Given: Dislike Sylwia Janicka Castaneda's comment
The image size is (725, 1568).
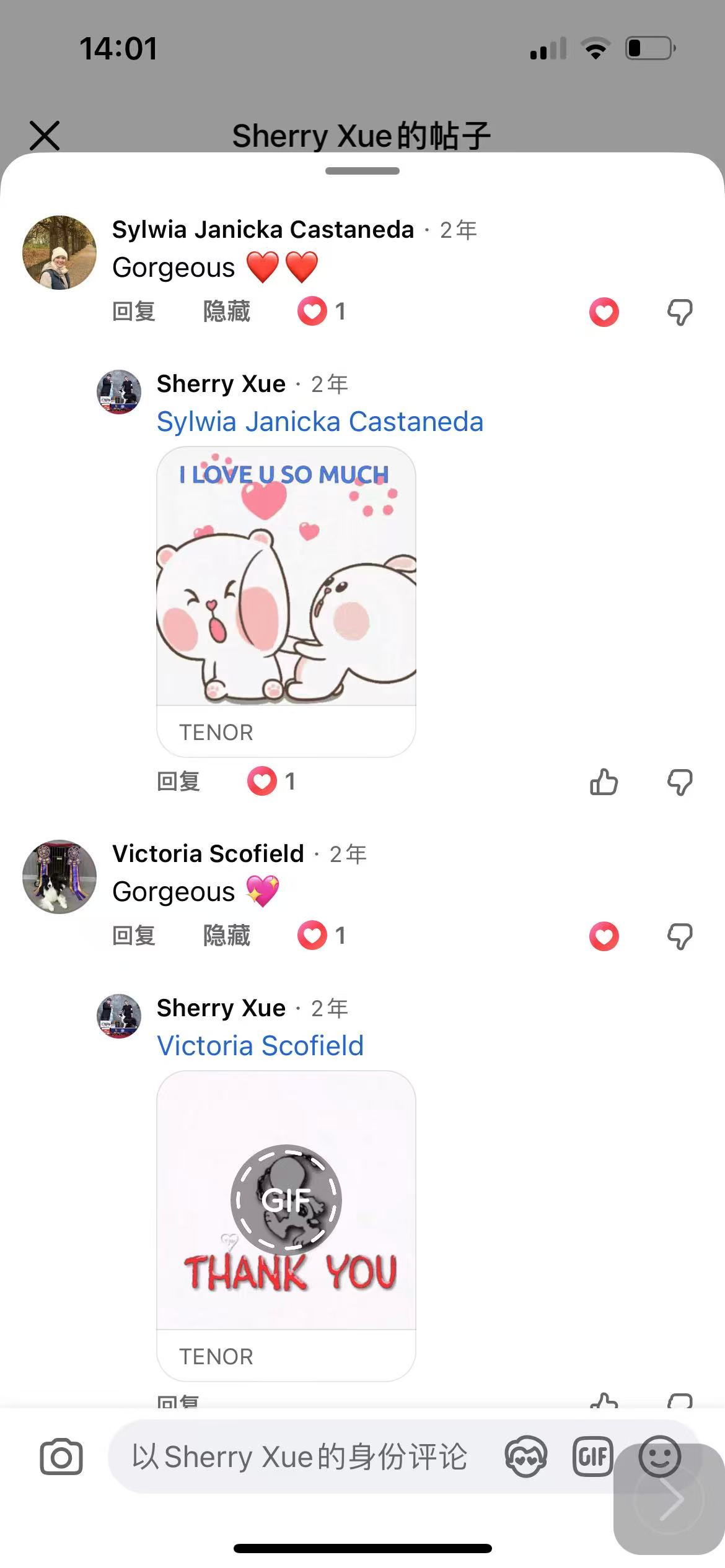Looking at the screenshot, I should 680,311.
